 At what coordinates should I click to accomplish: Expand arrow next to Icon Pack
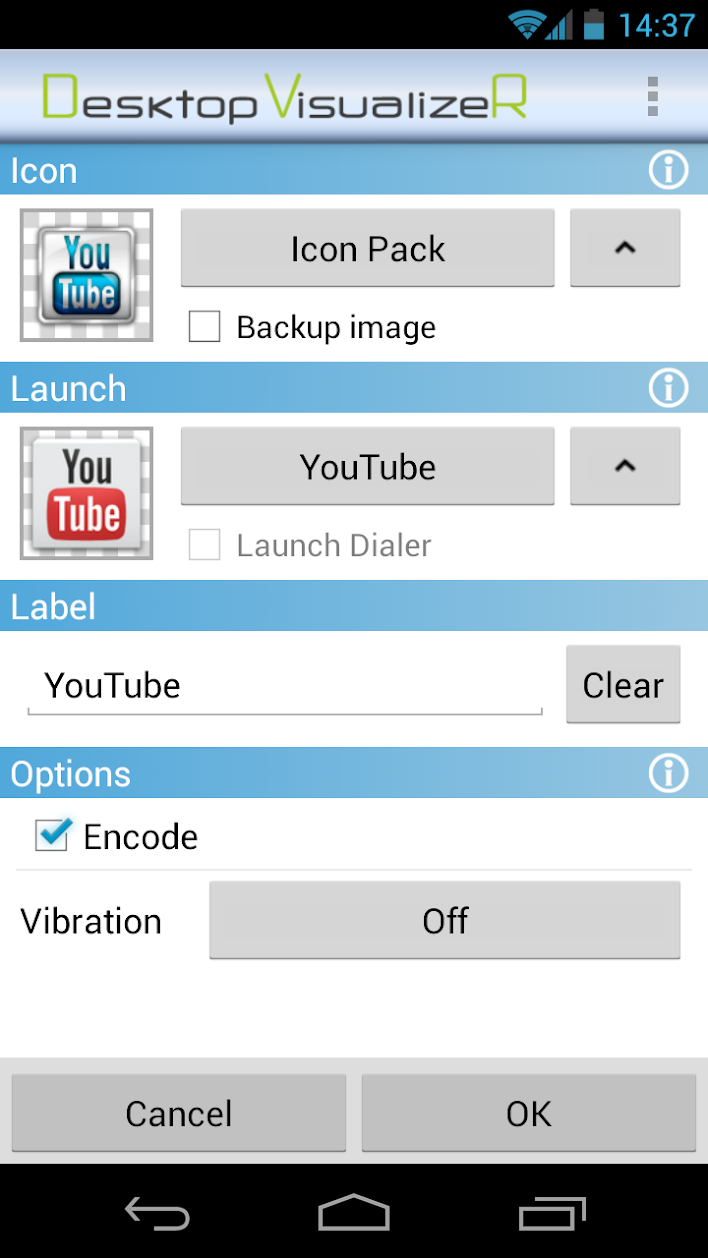625,248
